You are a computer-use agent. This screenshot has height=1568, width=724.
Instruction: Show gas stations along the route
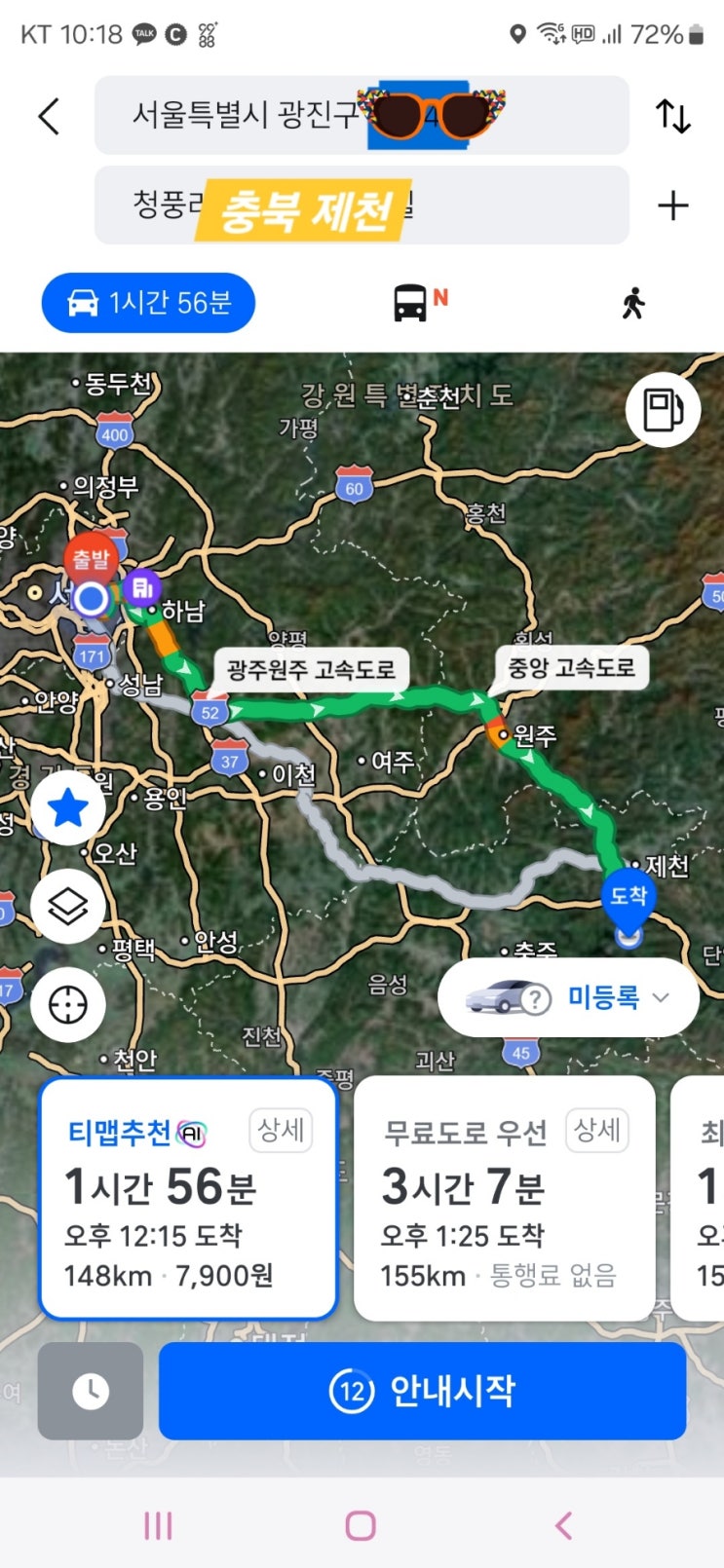pyautogui.click(x=663, y=409)
